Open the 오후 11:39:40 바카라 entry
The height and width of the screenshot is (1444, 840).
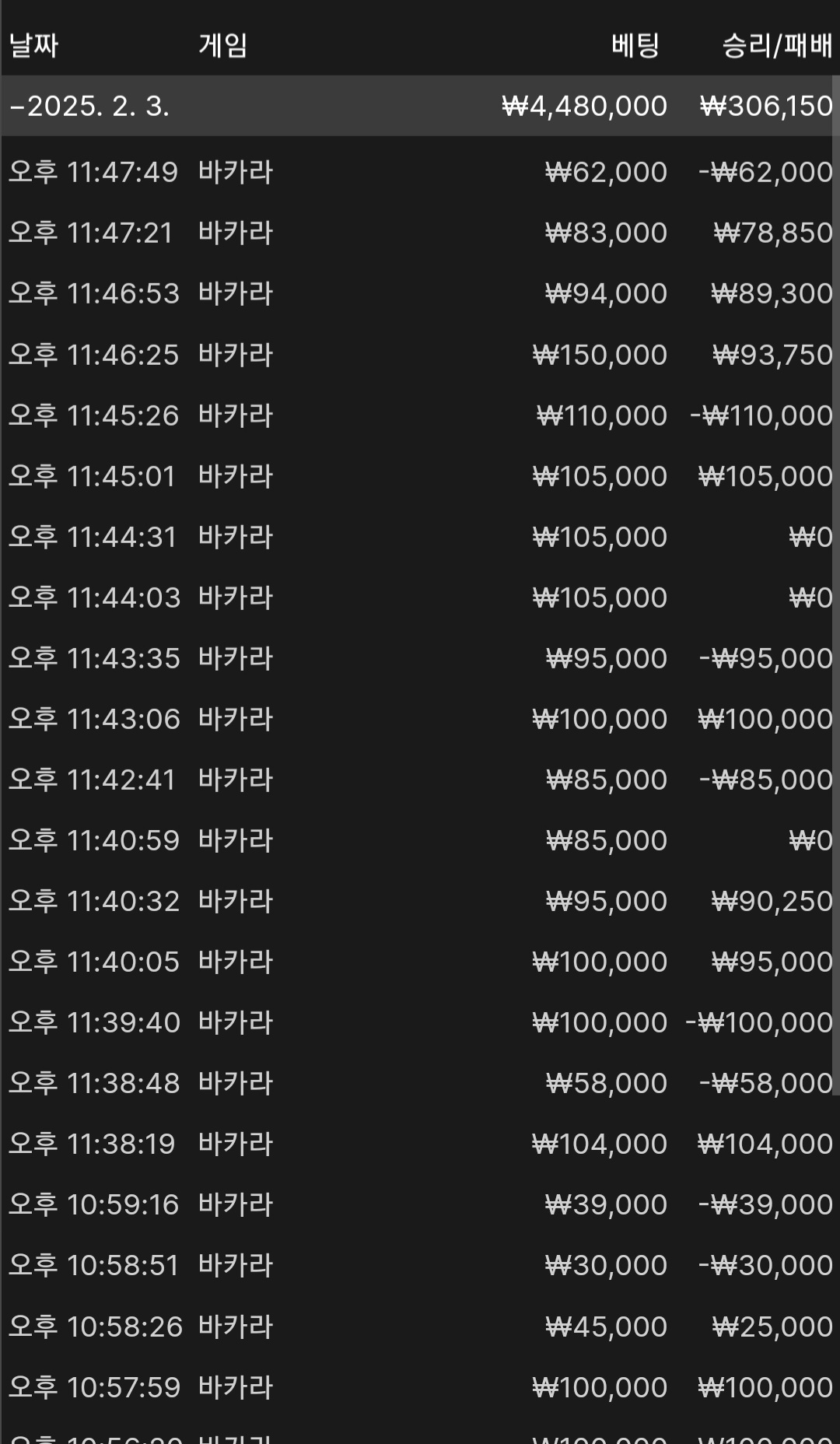420,1022
